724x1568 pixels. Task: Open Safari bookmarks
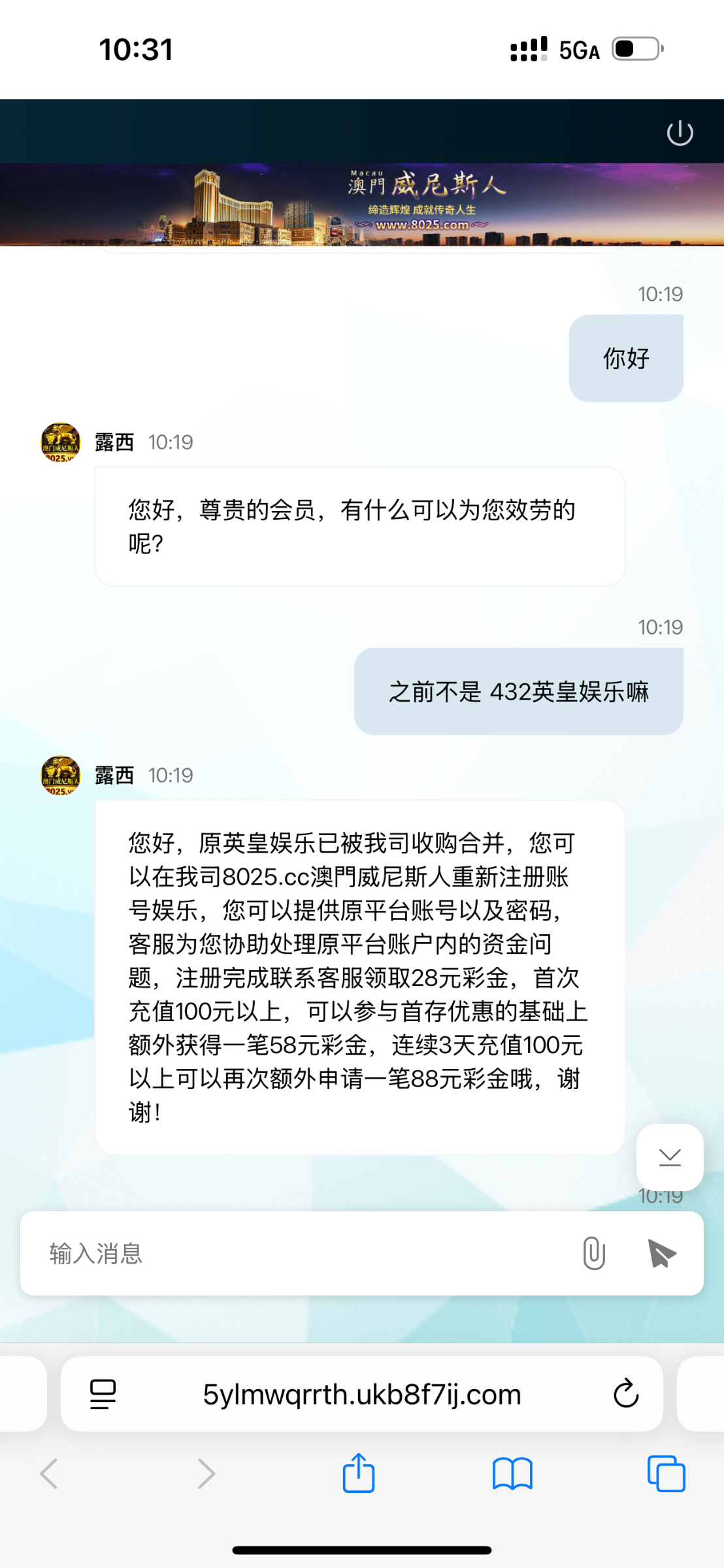512,1474
